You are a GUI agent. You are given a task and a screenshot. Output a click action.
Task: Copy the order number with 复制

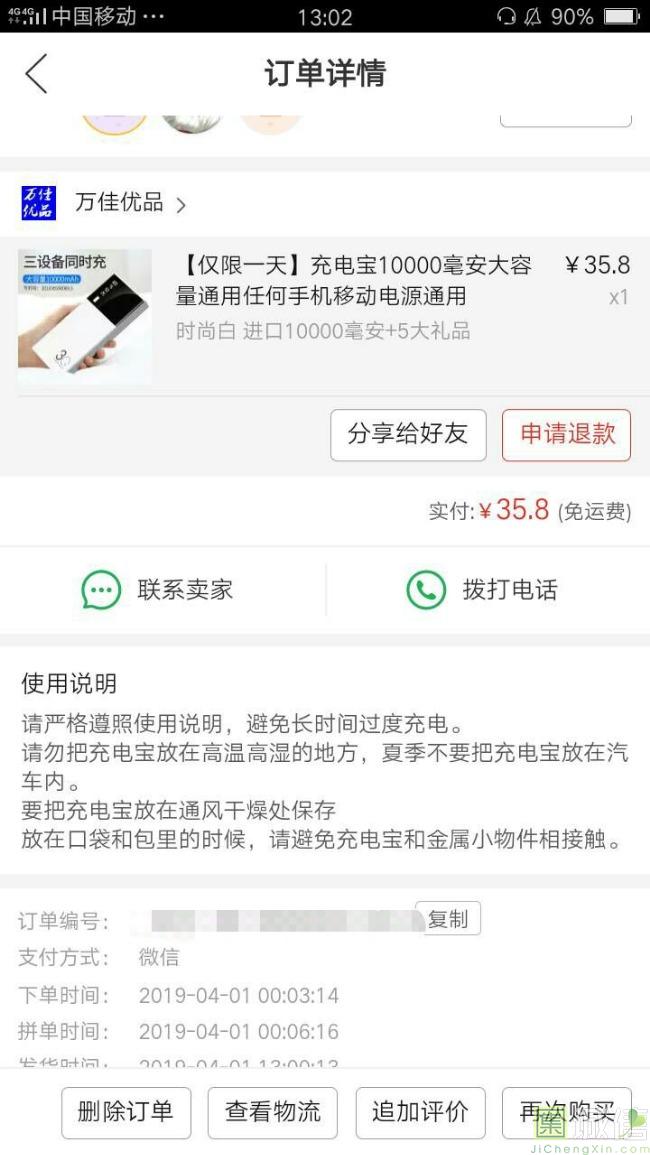click(x=448, y=918)
